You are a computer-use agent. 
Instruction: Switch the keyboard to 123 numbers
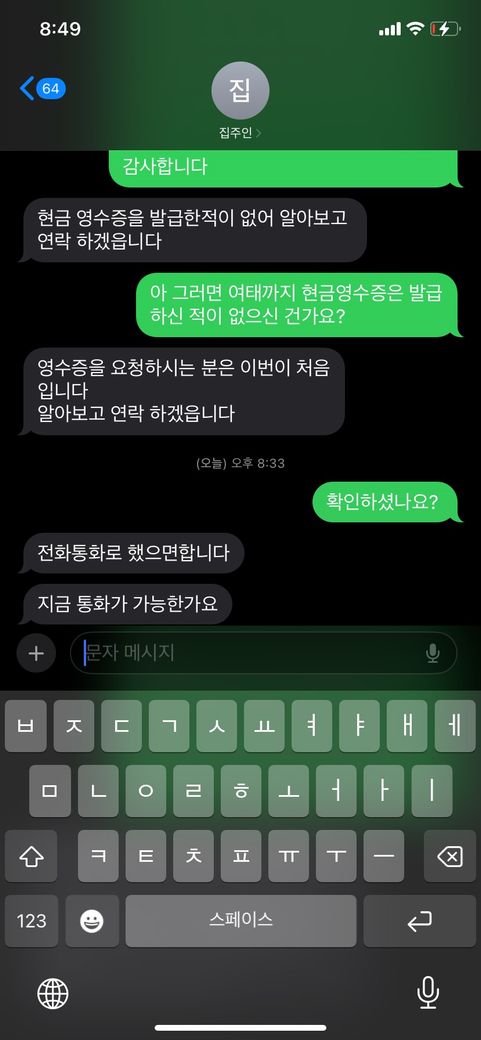coord(31,921)
